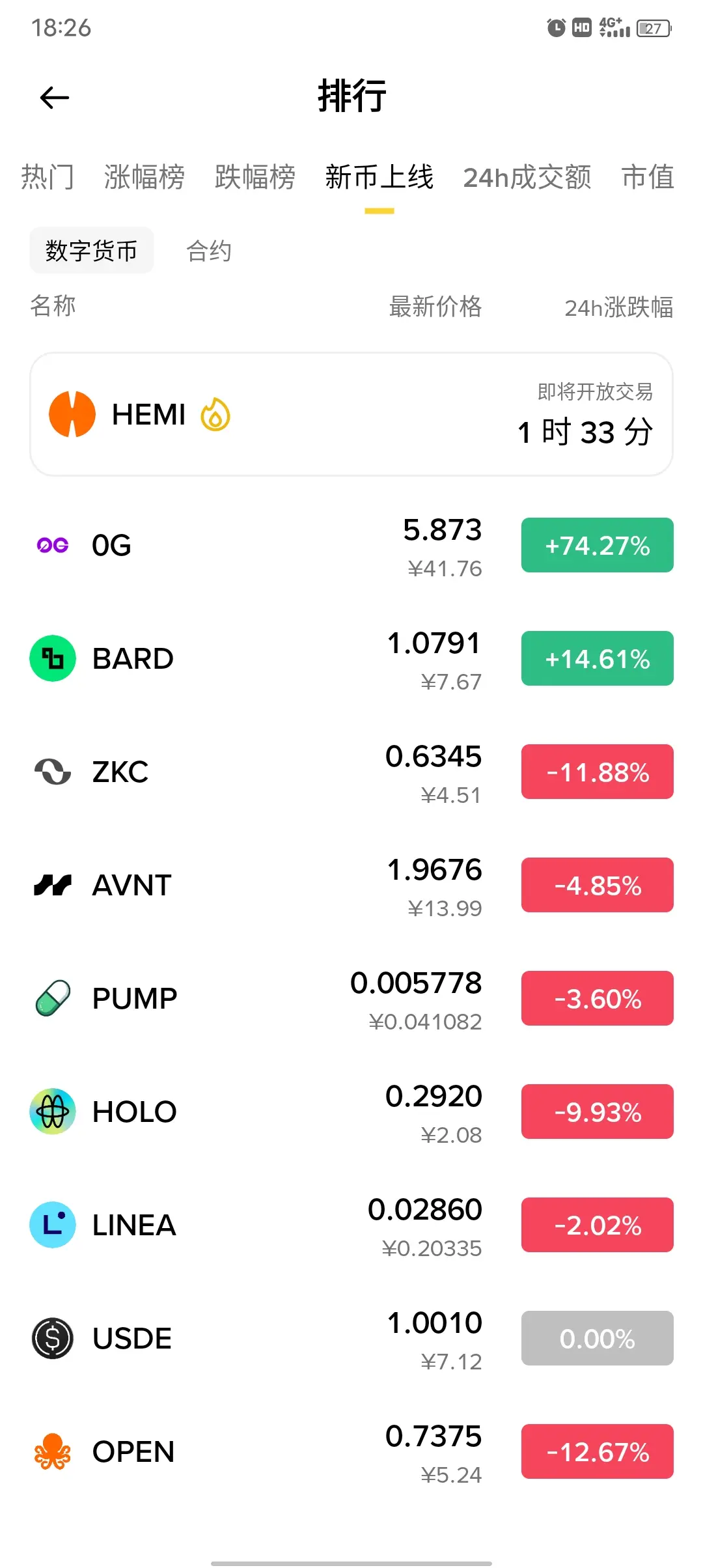The width and height of the screenshot is (703, 1568).
Task: Tap the 24h涨跌幅 column header
Action: pos(618,307)
